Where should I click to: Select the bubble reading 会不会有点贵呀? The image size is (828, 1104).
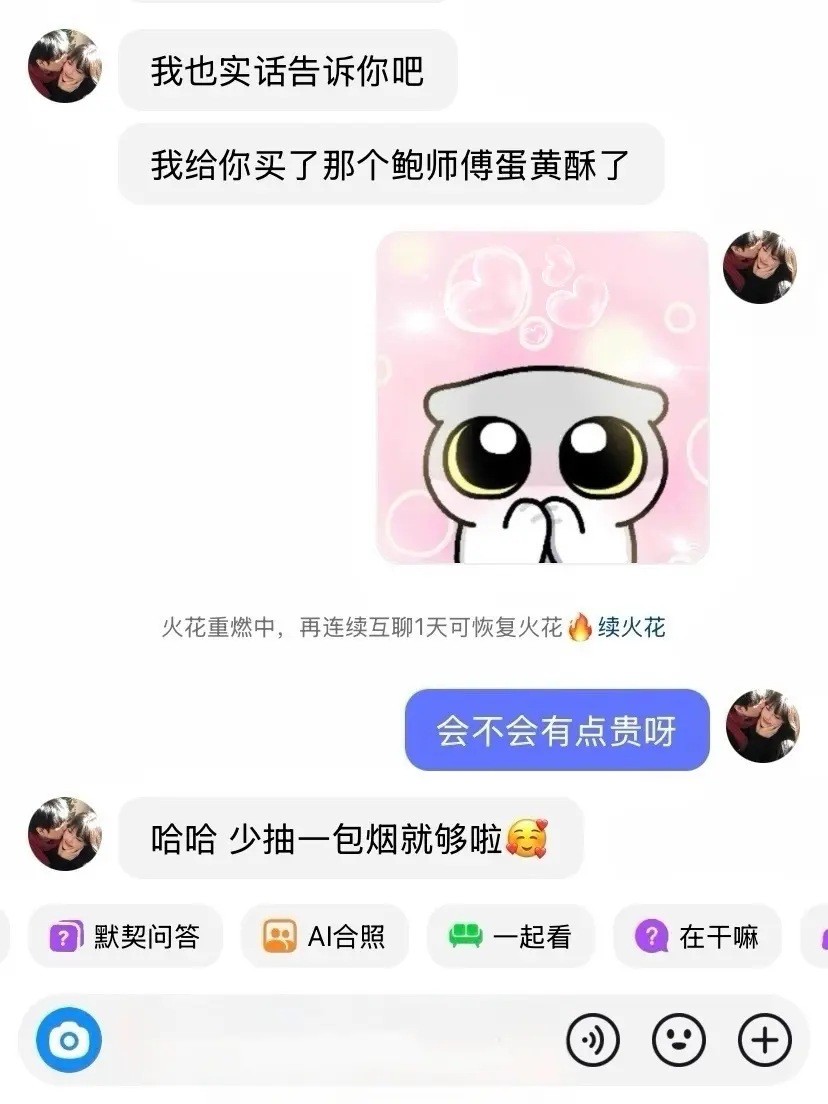554,731
